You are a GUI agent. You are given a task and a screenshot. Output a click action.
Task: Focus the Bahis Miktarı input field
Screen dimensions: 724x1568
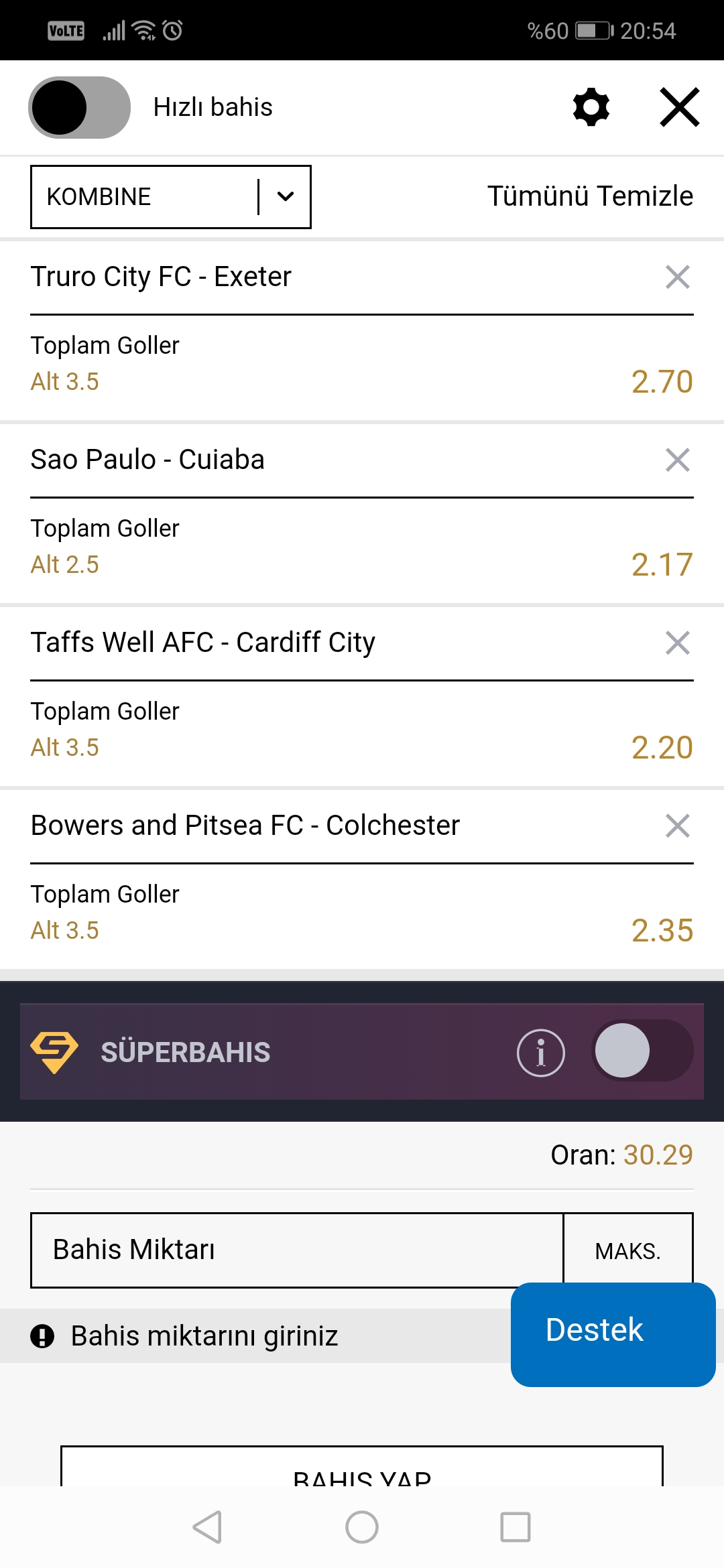coord(297,1250)
